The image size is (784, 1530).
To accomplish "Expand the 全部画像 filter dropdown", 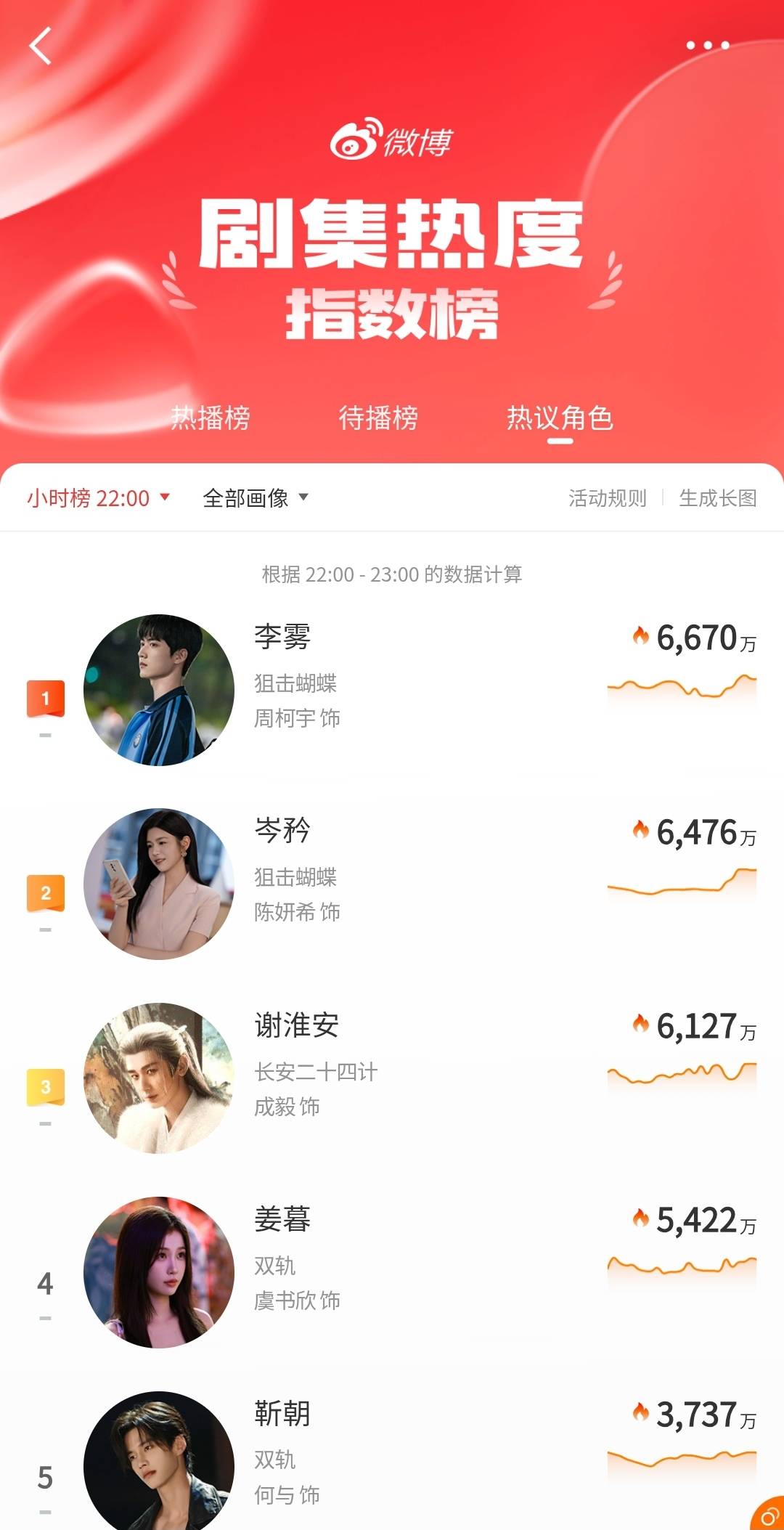I will point(256,498).
